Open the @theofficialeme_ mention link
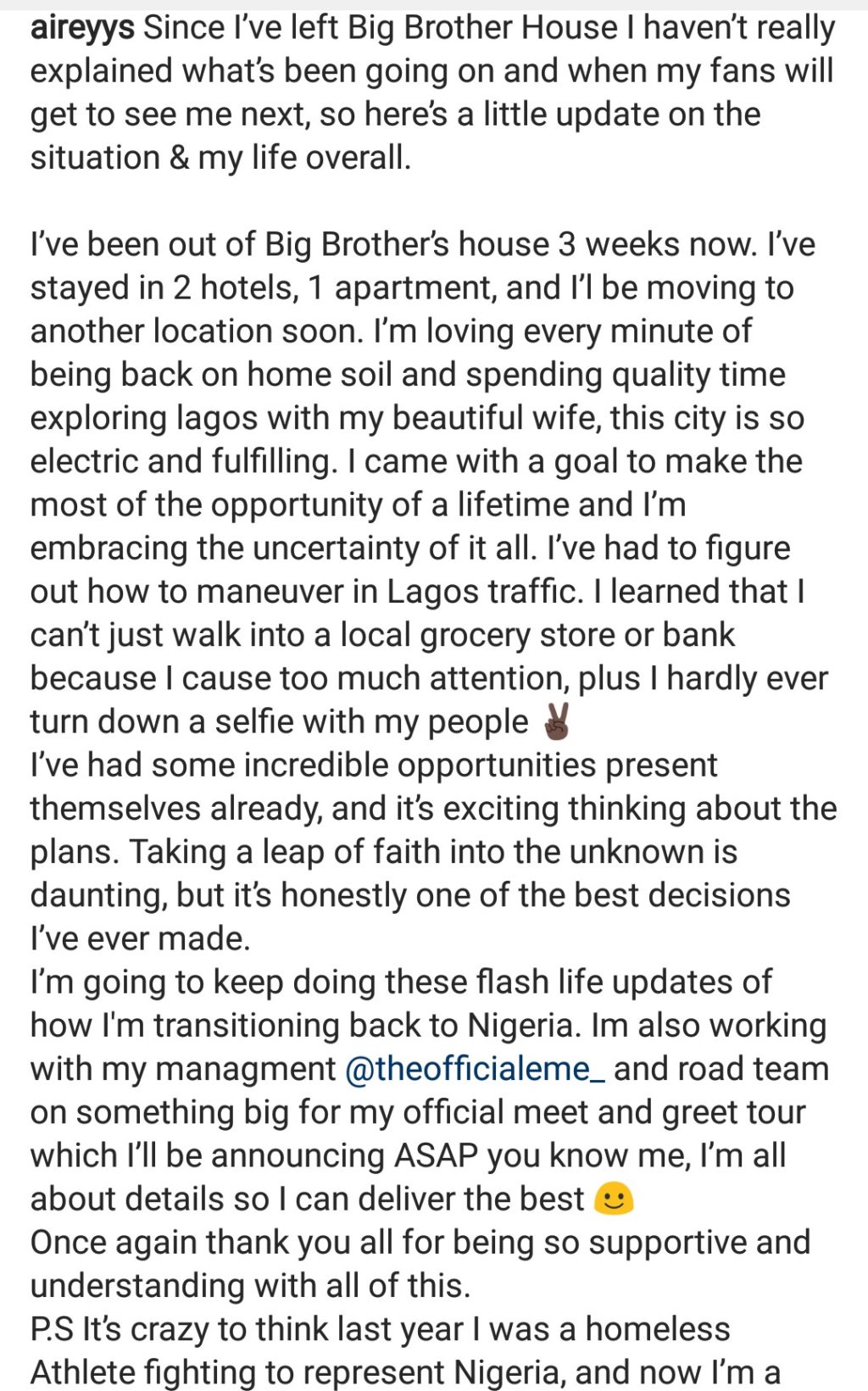The image size is (868, 1391). point(475,1068)
